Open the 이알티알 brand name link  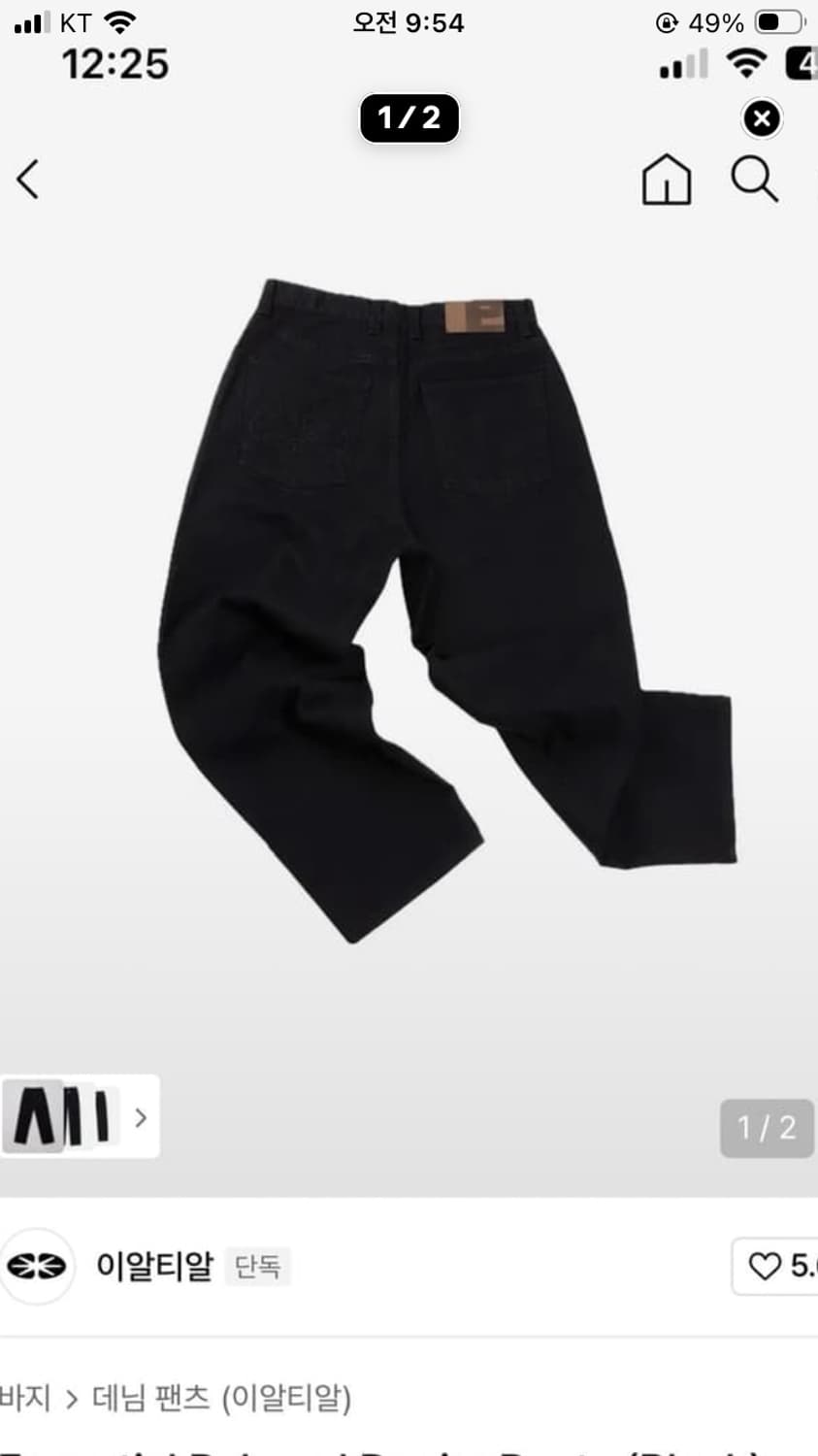157,1267
